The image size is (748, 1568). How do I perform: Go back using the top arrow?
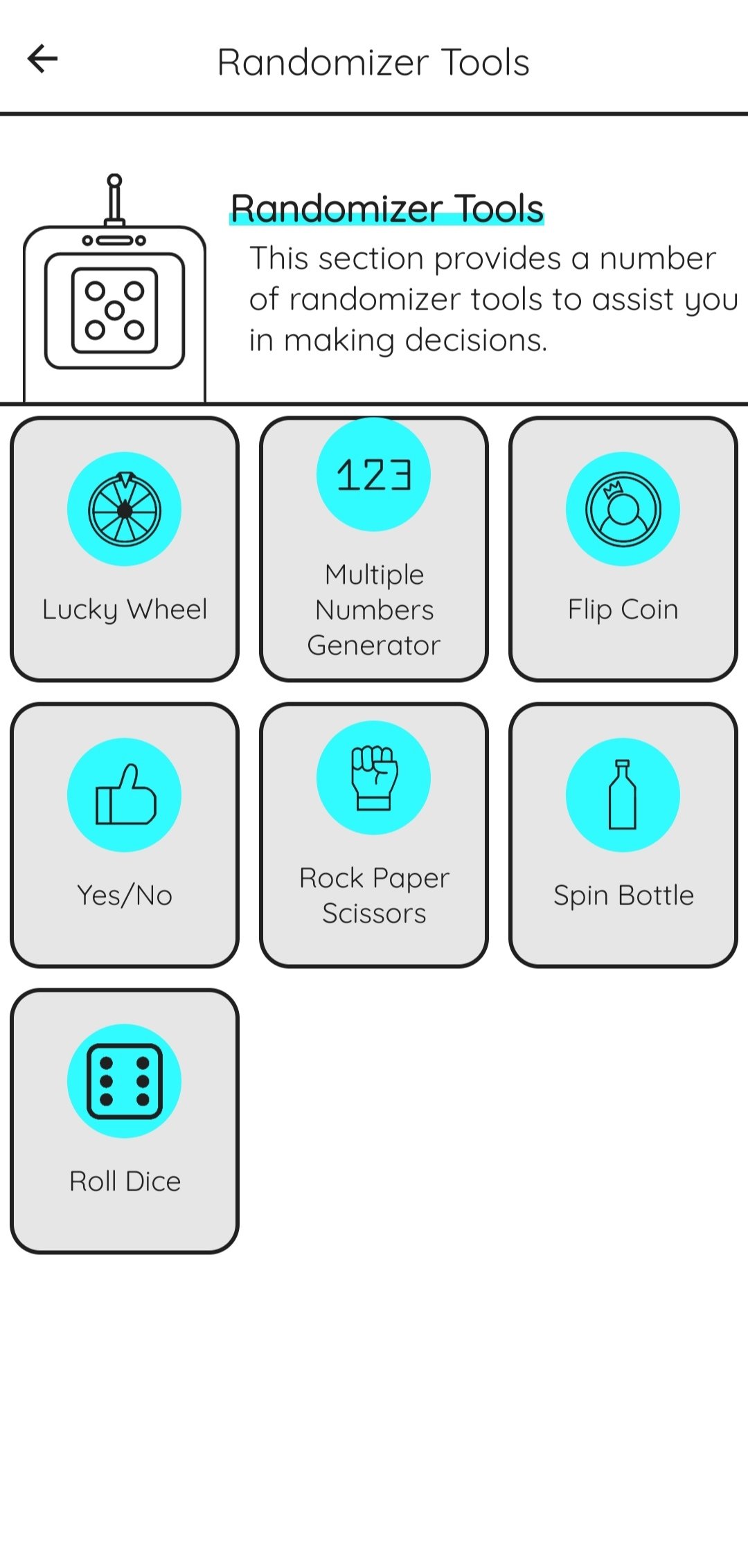42,59
